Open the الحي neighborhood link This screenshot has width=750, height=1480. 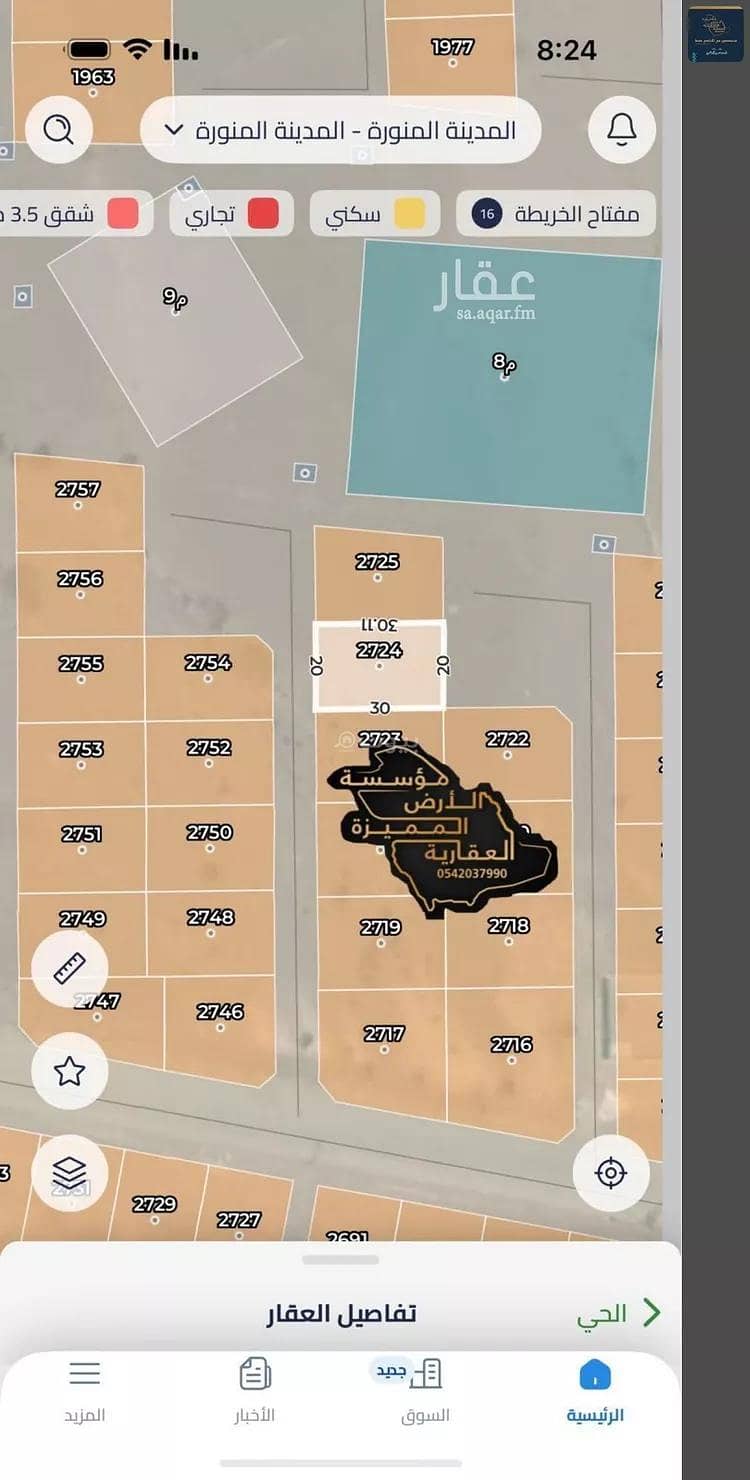click(x=618, y=1313)
